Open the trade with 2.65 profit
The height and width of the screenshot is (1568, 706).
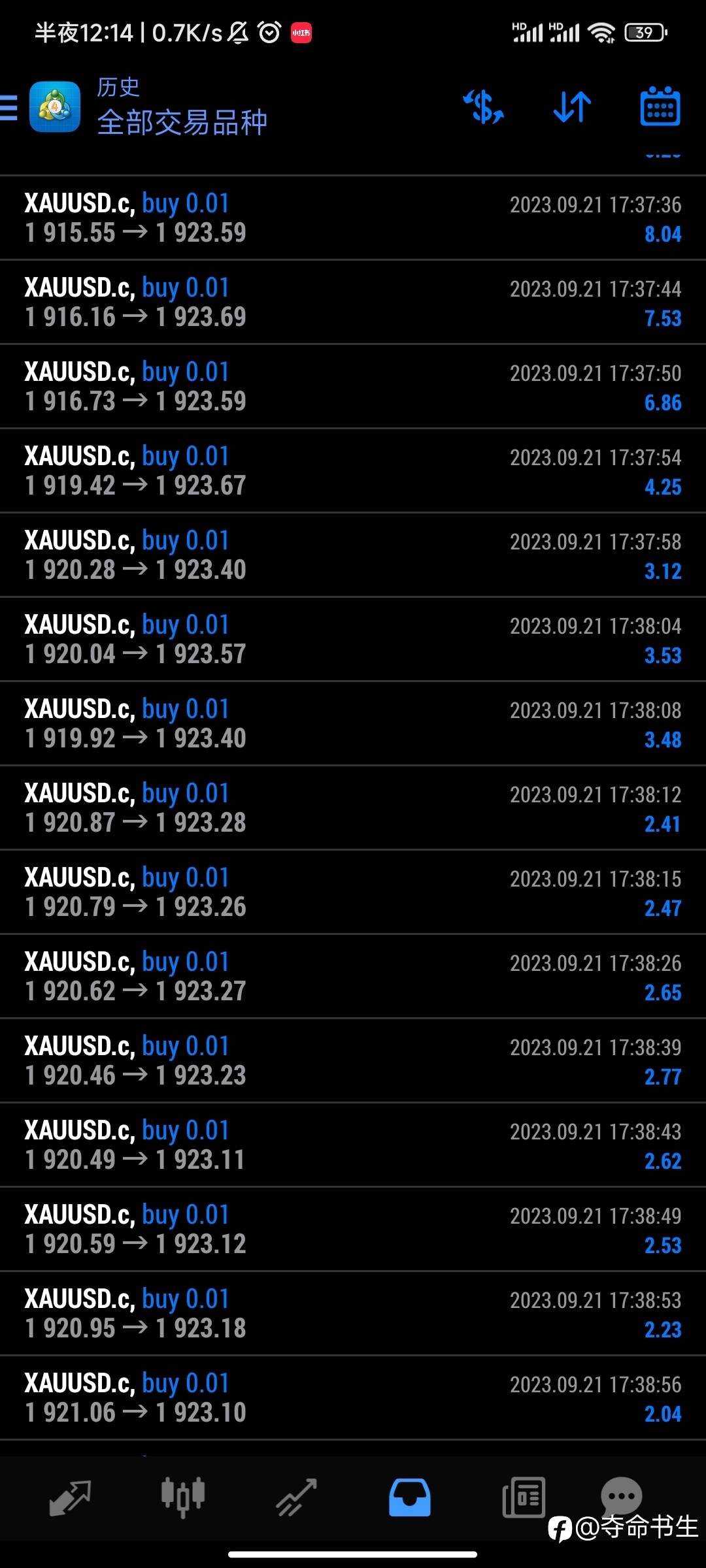(353, 977)
